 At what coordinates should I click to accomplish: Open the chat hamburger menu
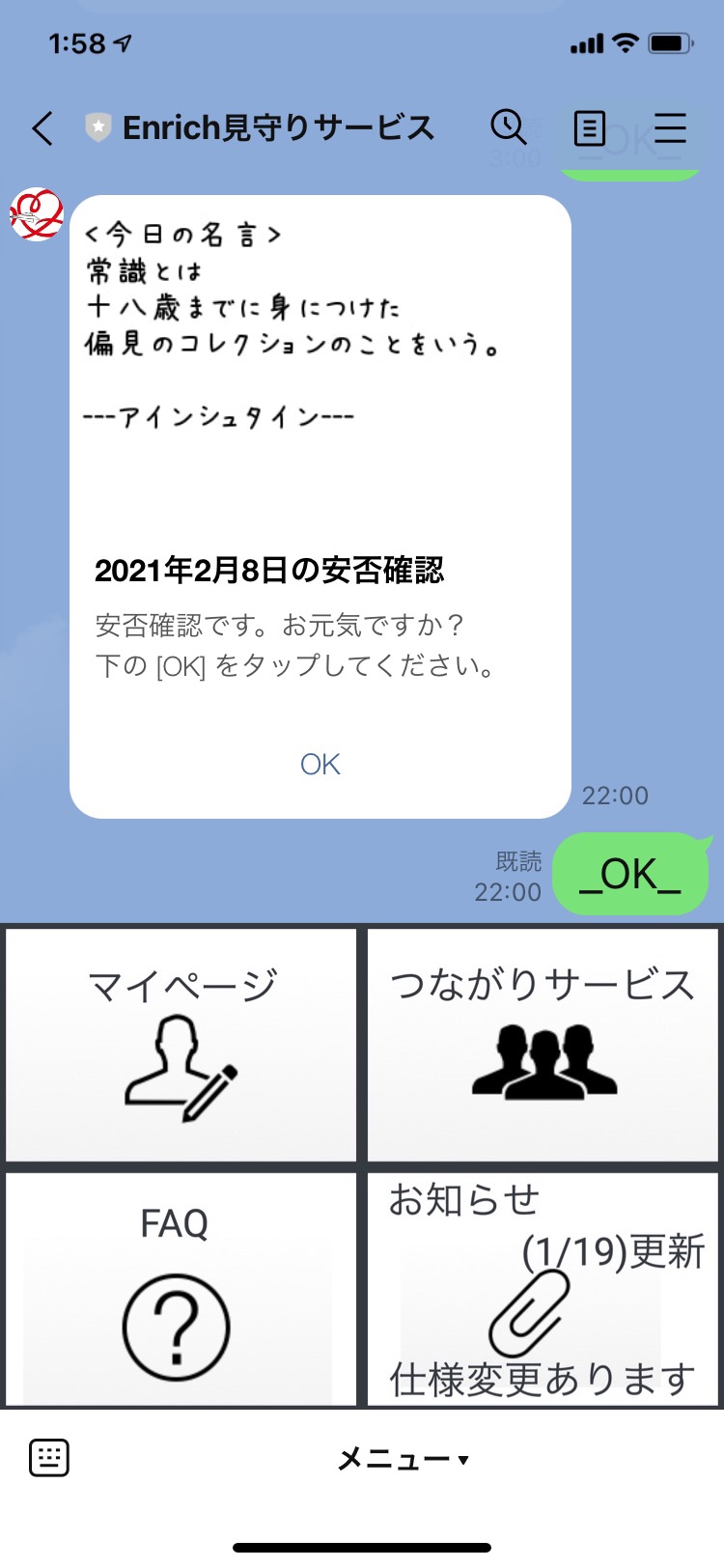(x=670, y=127)
